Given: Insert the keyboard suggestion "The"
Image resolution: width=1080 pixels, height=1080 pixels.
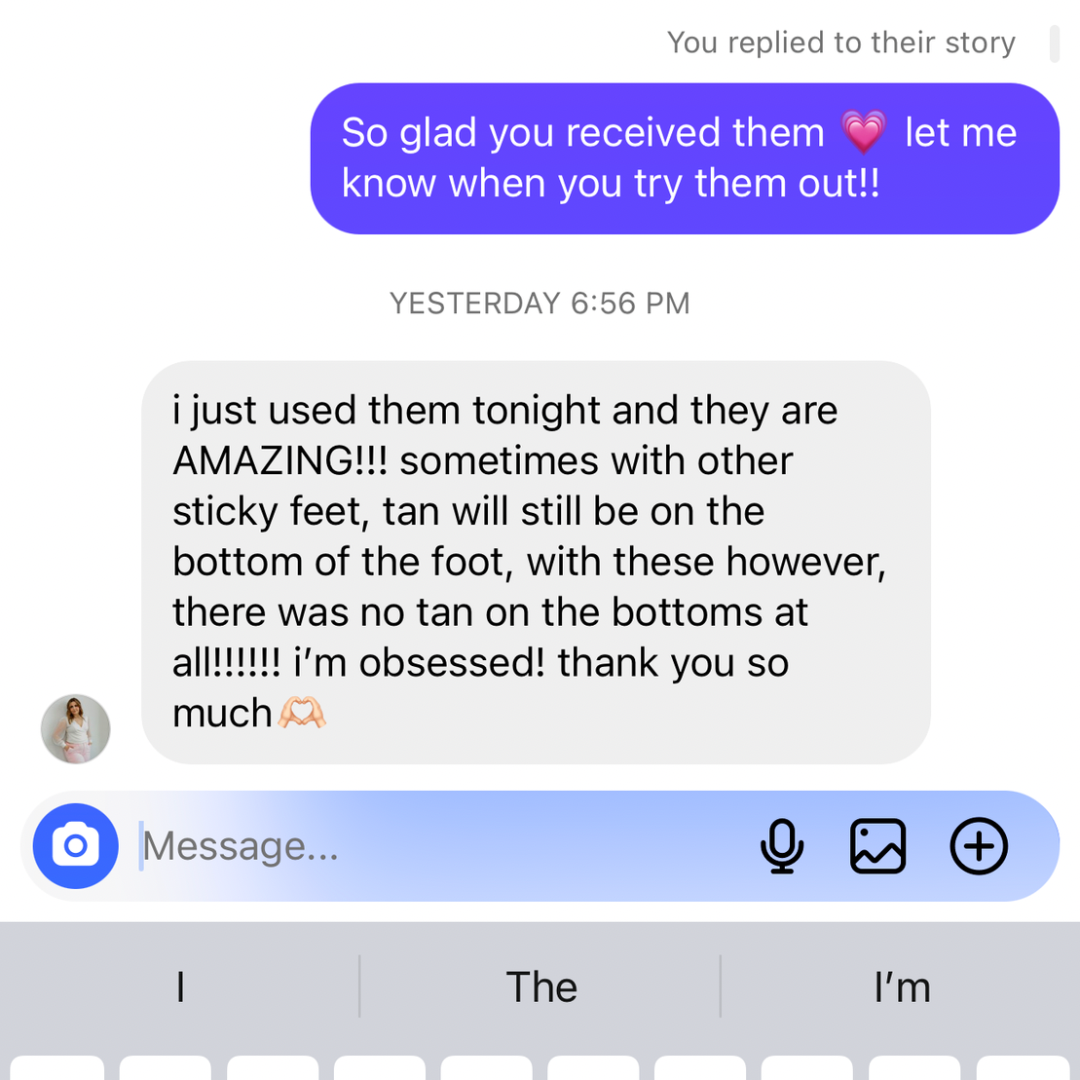Looking at the screenshot, I should coord(541,988).
